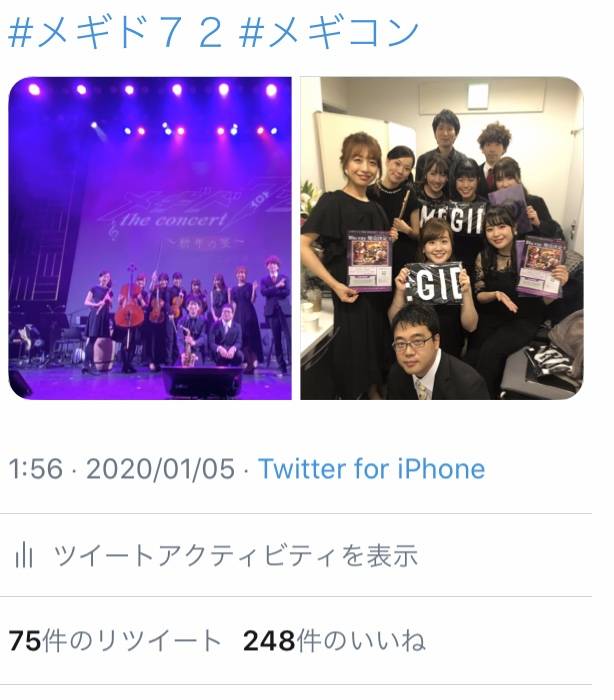View the concert stage photo
The image size is (614, 700).
pyautogui.click(x=150, y=238)
